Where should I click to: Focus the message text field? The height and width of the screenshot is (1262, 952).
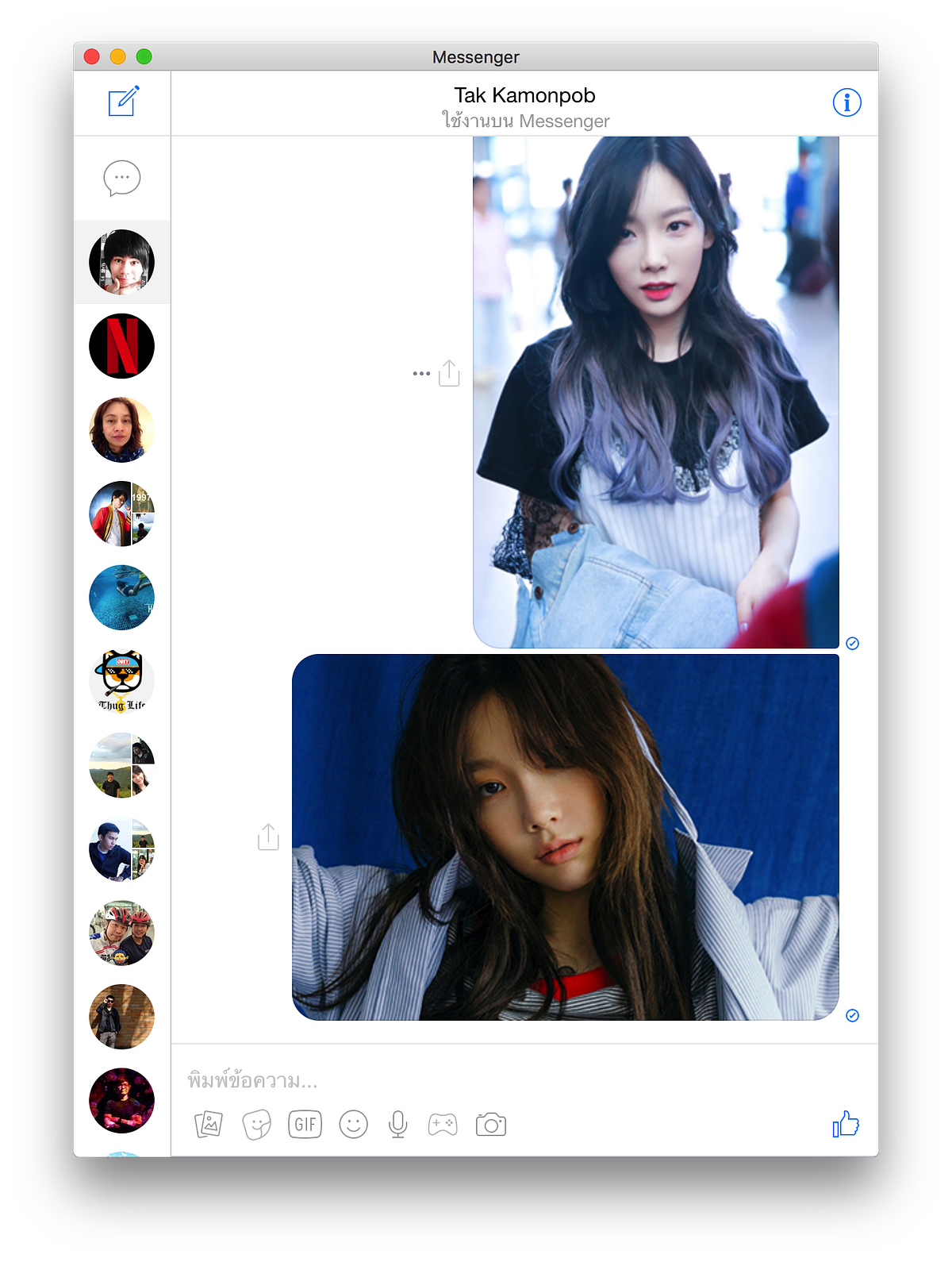pyautogui.click(x=508, y=1081)
